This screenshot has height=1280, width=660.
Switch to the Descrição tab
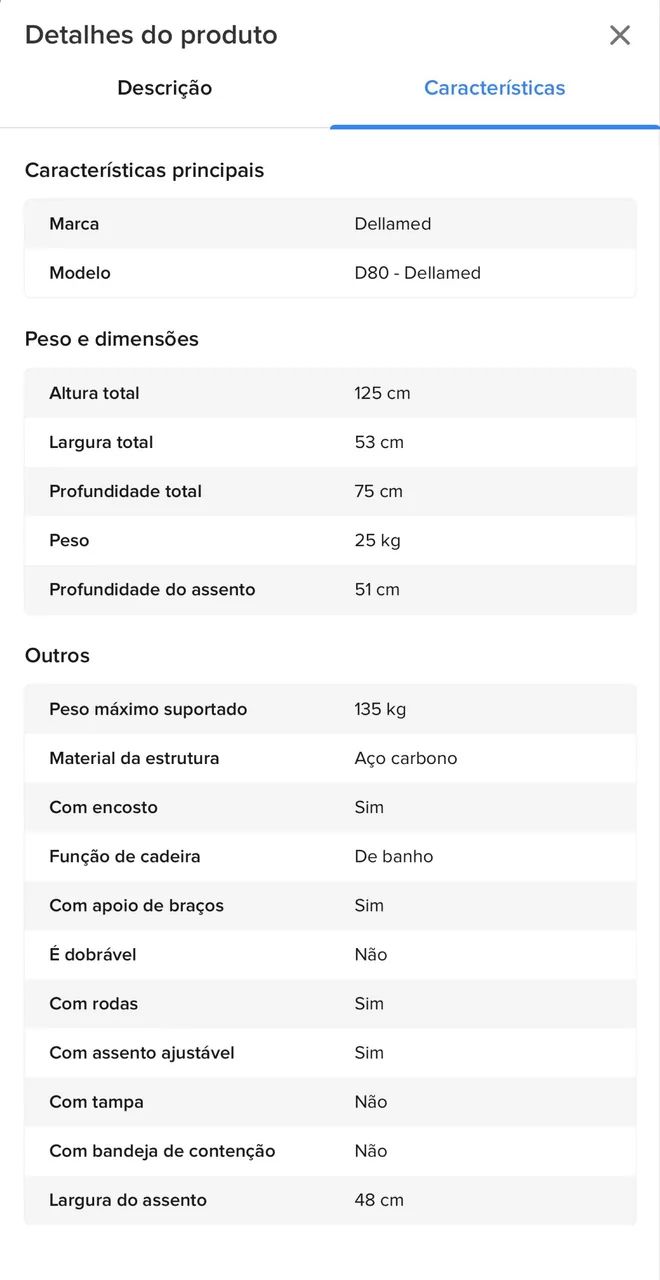[x=165, y=88]
